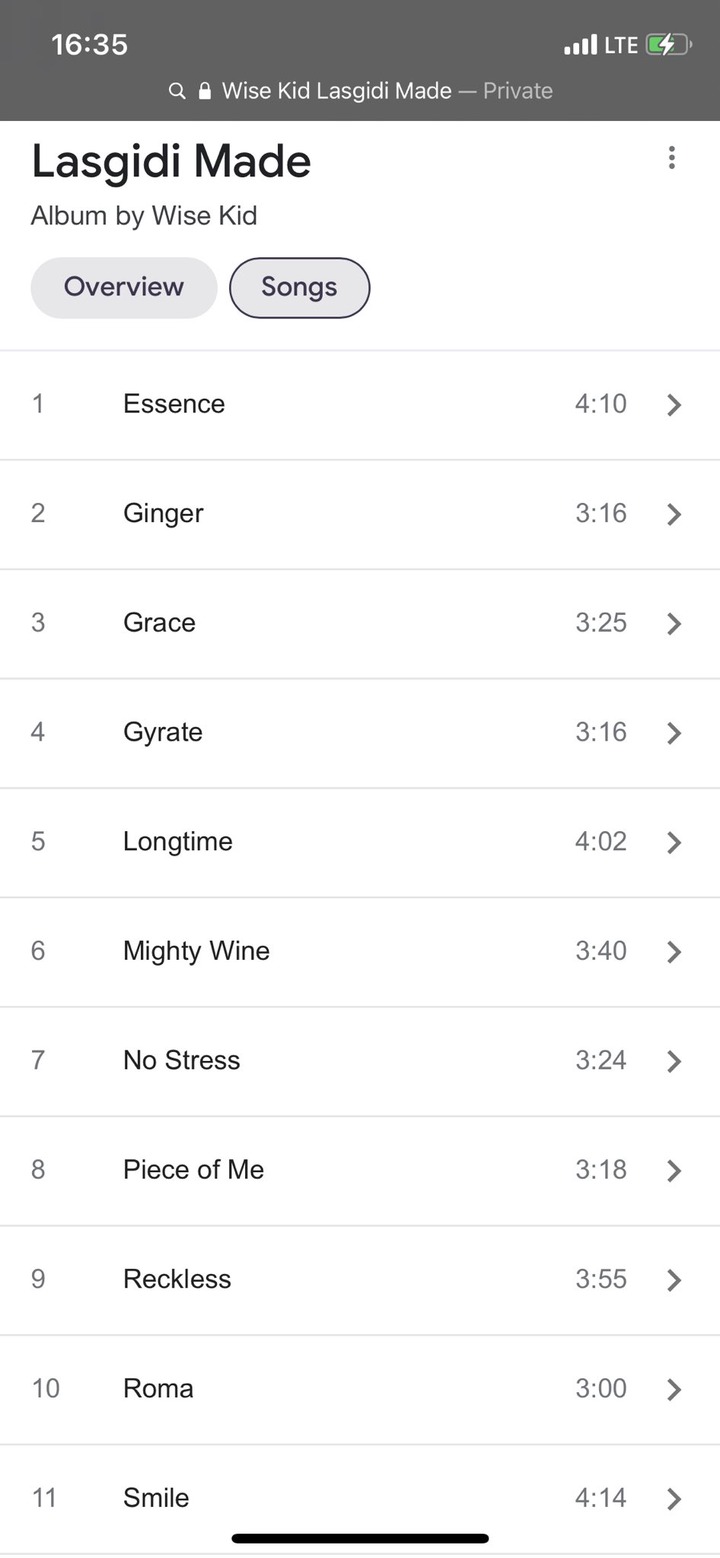
Task: Open the song Ginger
Action: (360, 515)
